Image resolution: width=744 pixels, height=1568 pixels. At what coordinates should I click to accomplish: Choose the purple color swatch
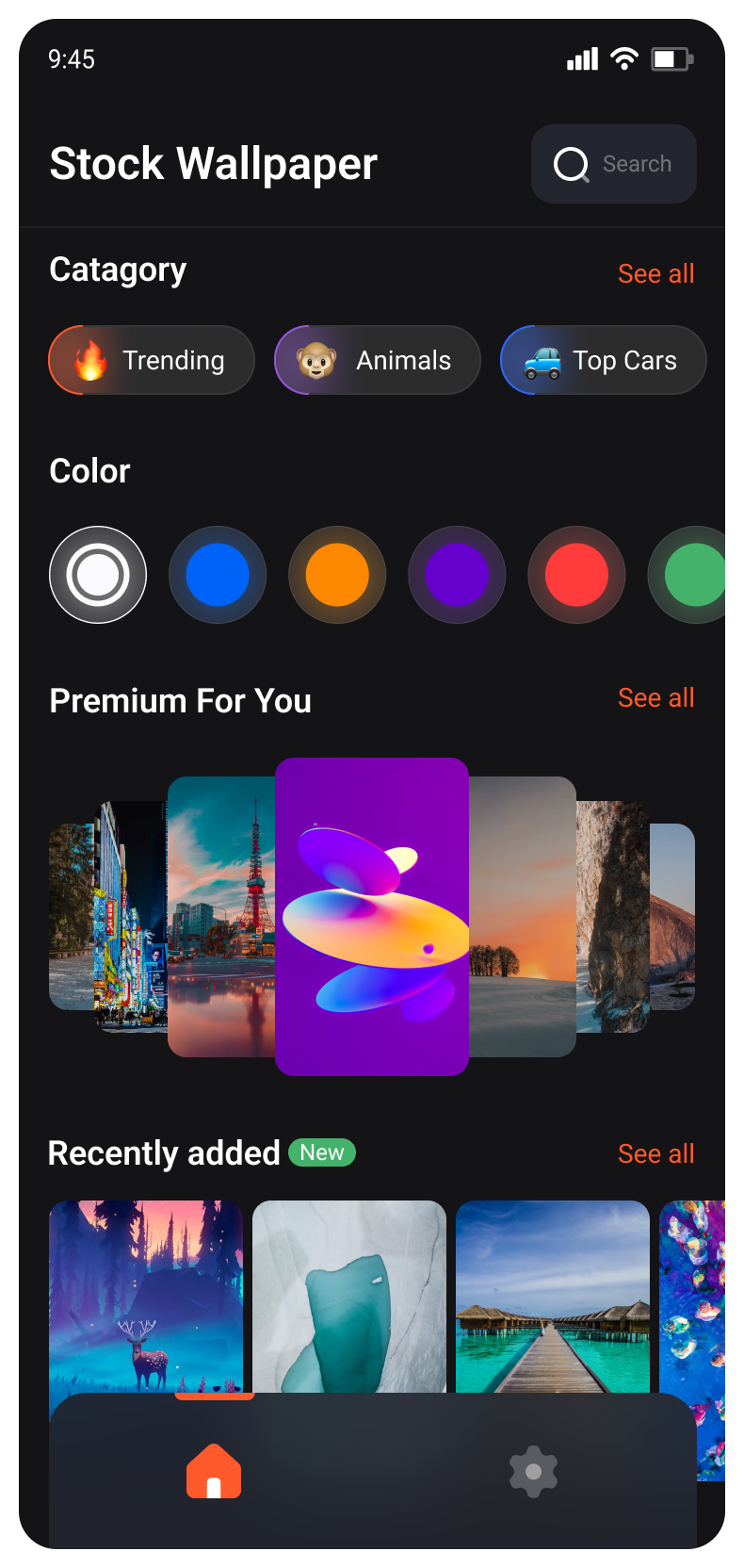coord(457,575)
